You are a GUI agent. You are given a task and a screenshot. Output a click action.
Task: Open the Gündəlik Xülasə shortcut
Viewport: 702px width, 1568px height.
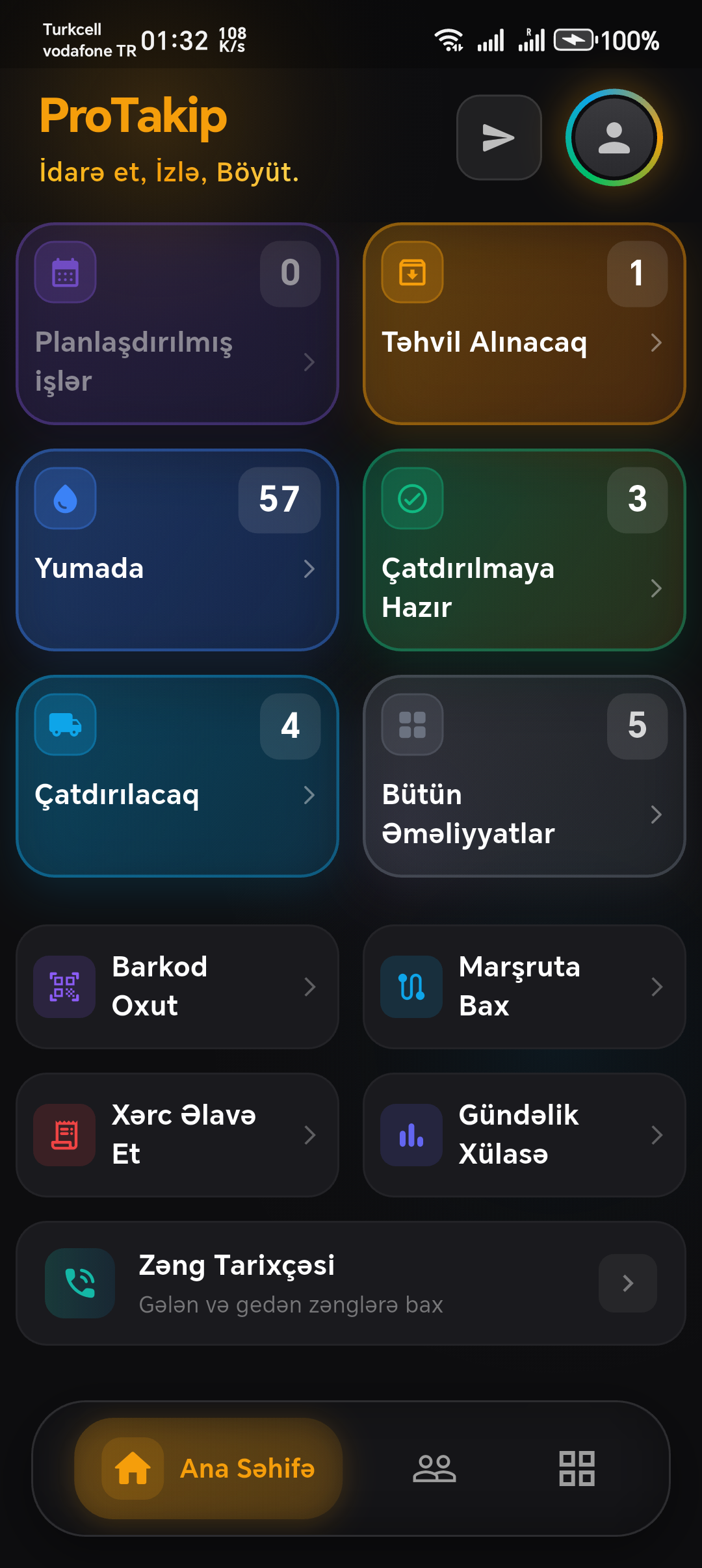click(x=524, y=1136)
